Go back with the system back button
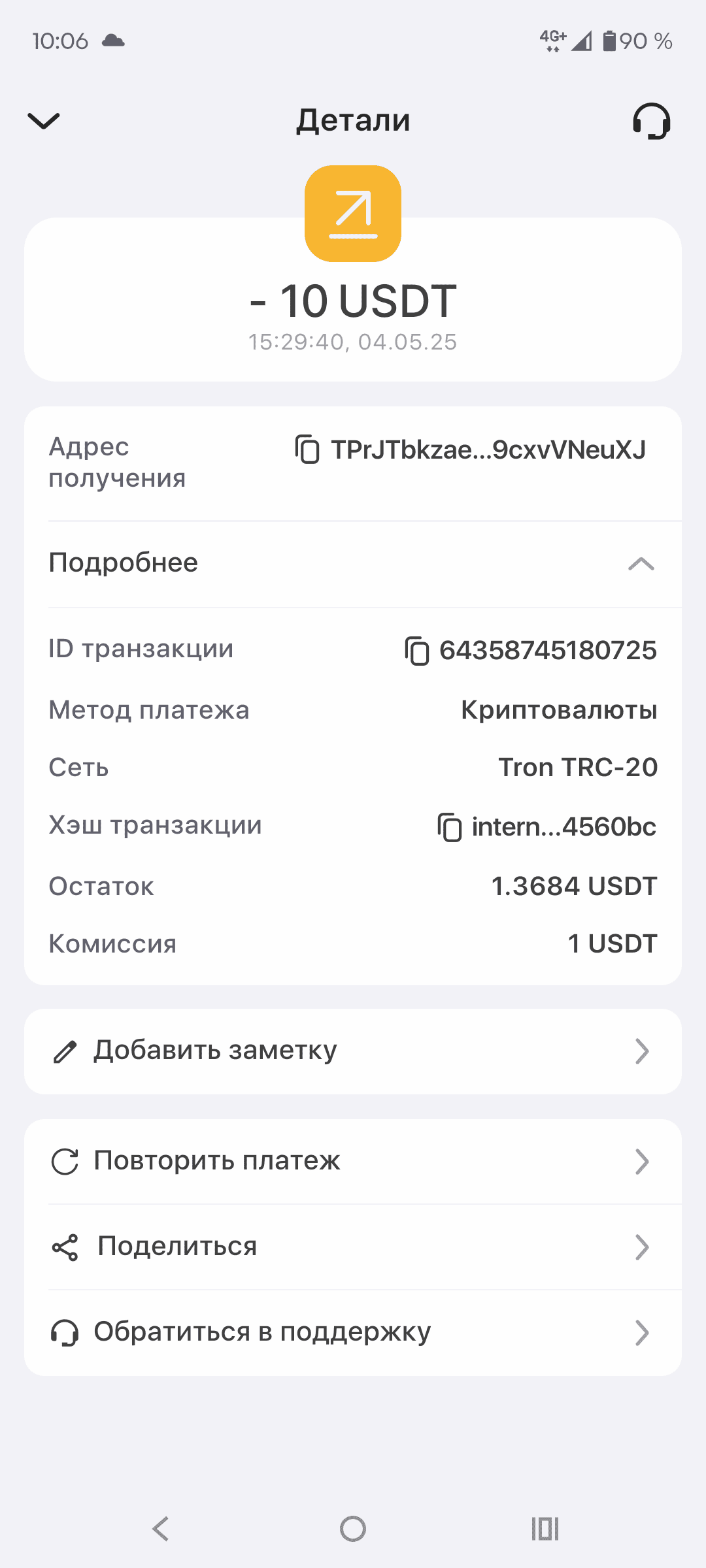Screen dimensions: 706x1568 tap(160, 1529)
